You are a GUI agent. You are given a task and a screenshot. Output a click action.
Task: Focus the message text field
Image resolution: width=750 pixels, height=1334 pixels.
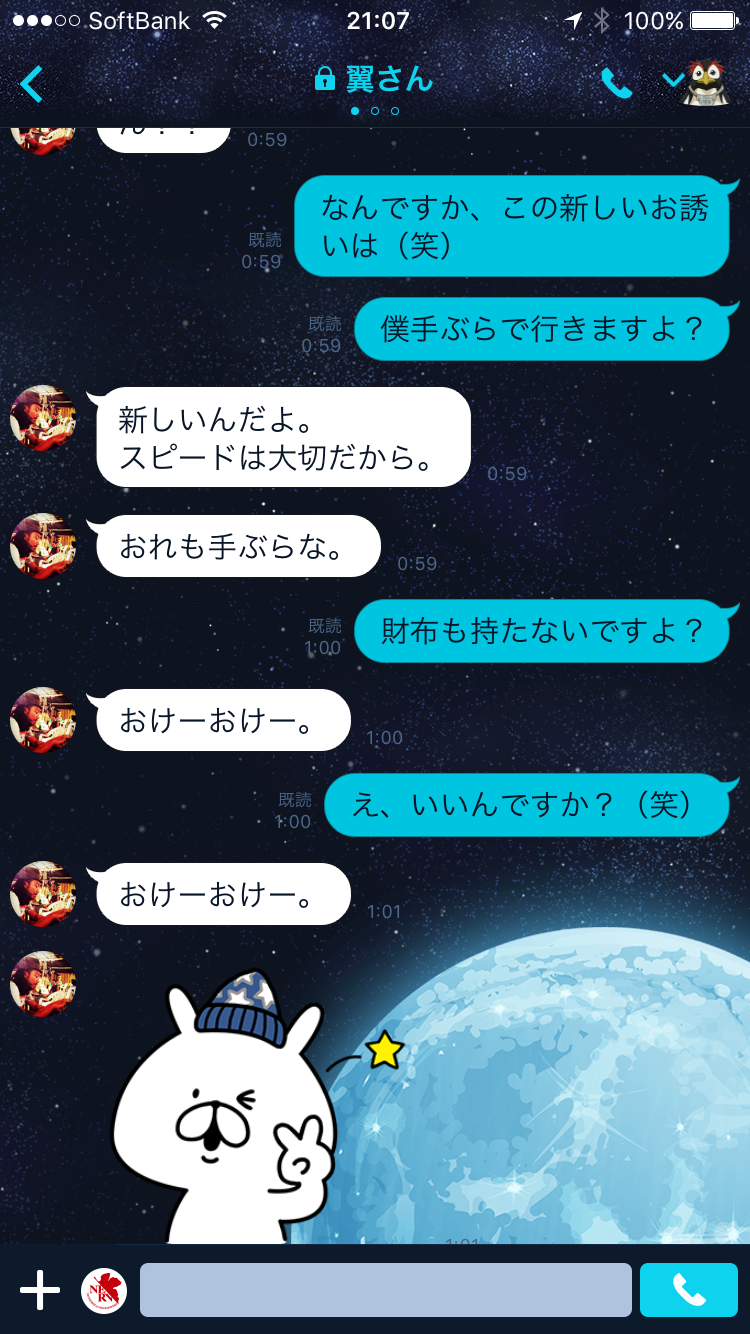tap(385, 1290)
